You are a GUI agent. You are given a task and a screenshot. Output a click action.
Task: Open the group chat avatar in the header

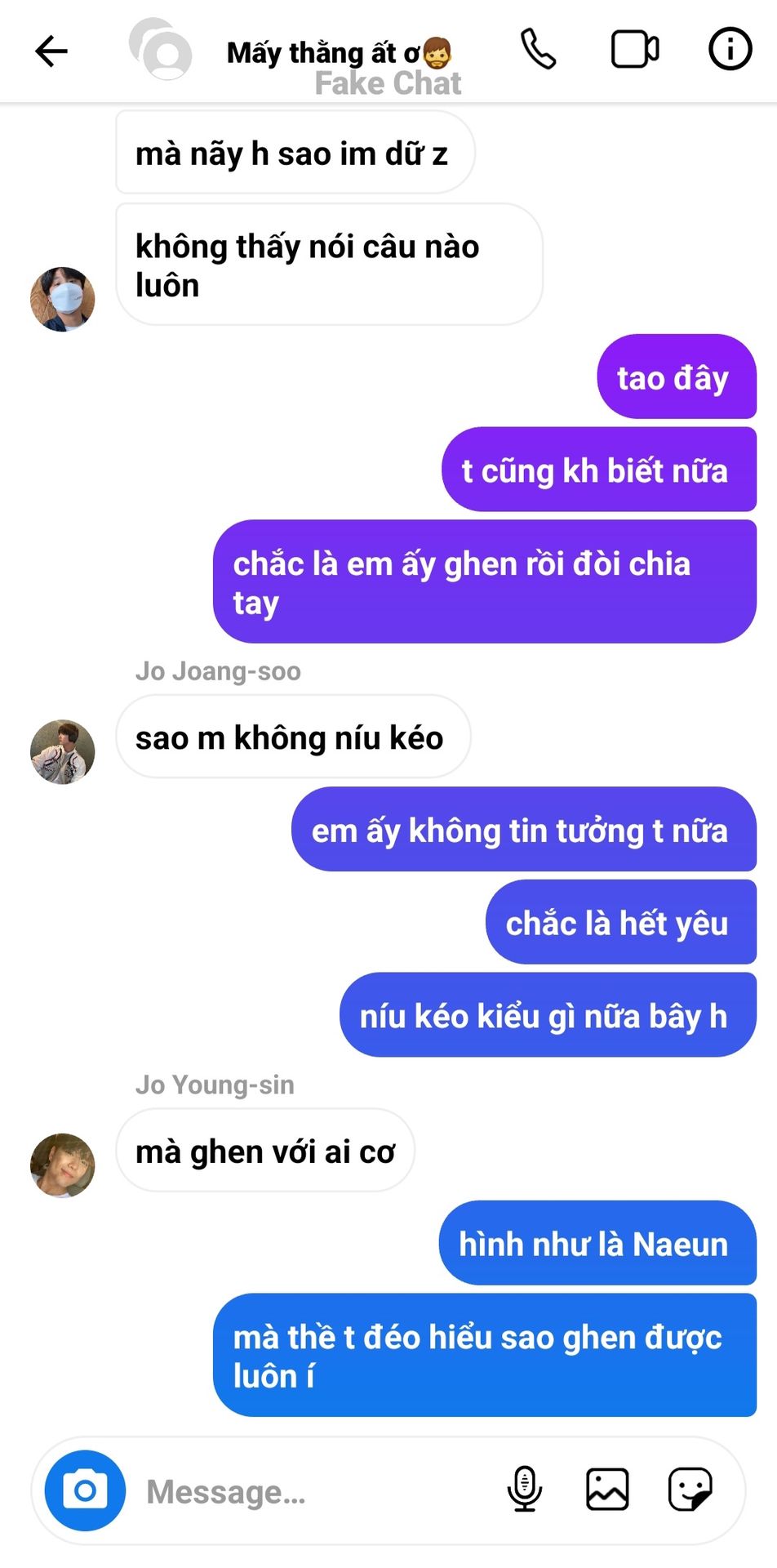coord(161,49)
